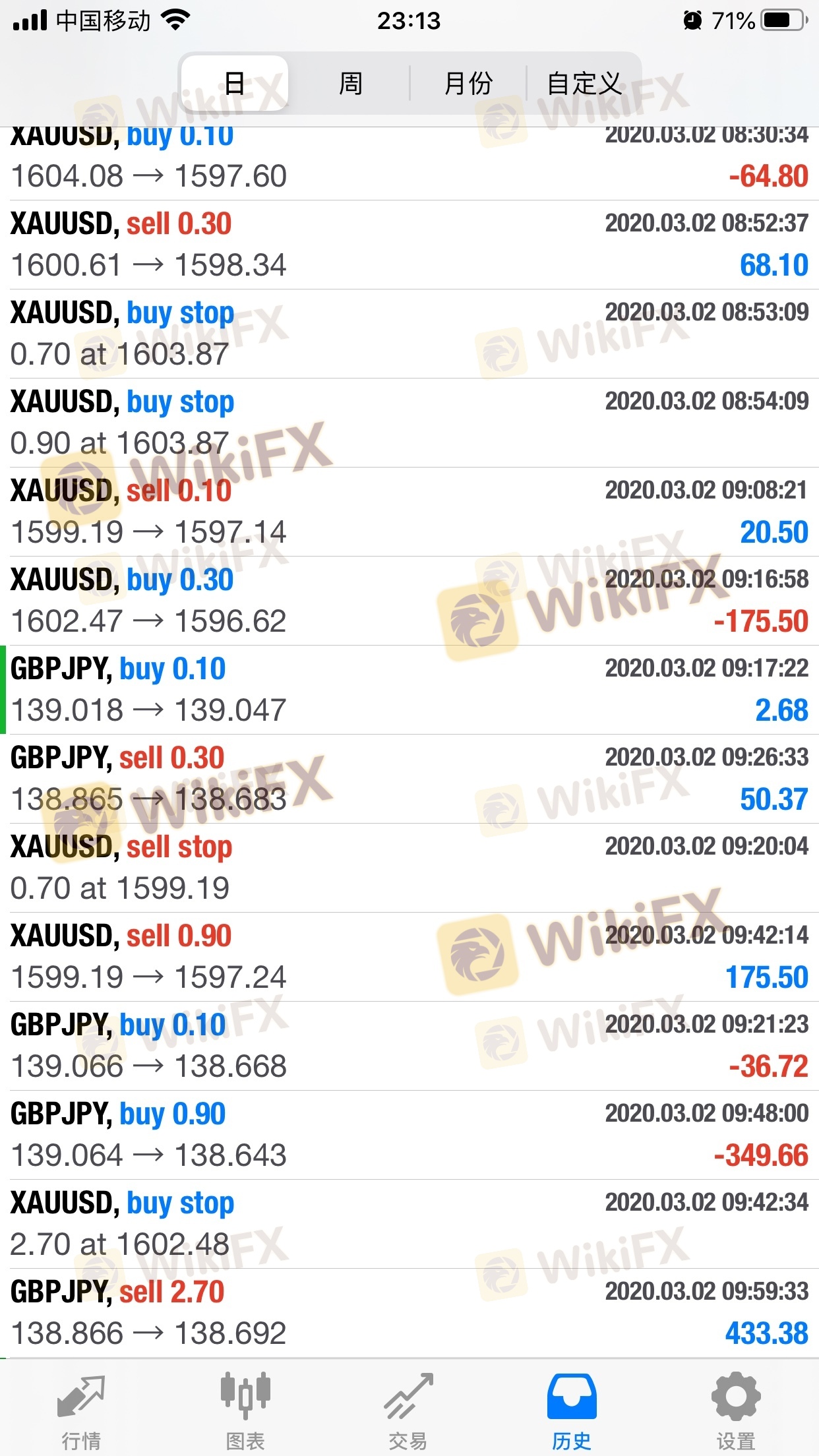This screenshot has height=1456, width=819.
Task: Expand the XAUUSD buy stop 0.70 at 1603.87 order
Action: tap(409, 334)
